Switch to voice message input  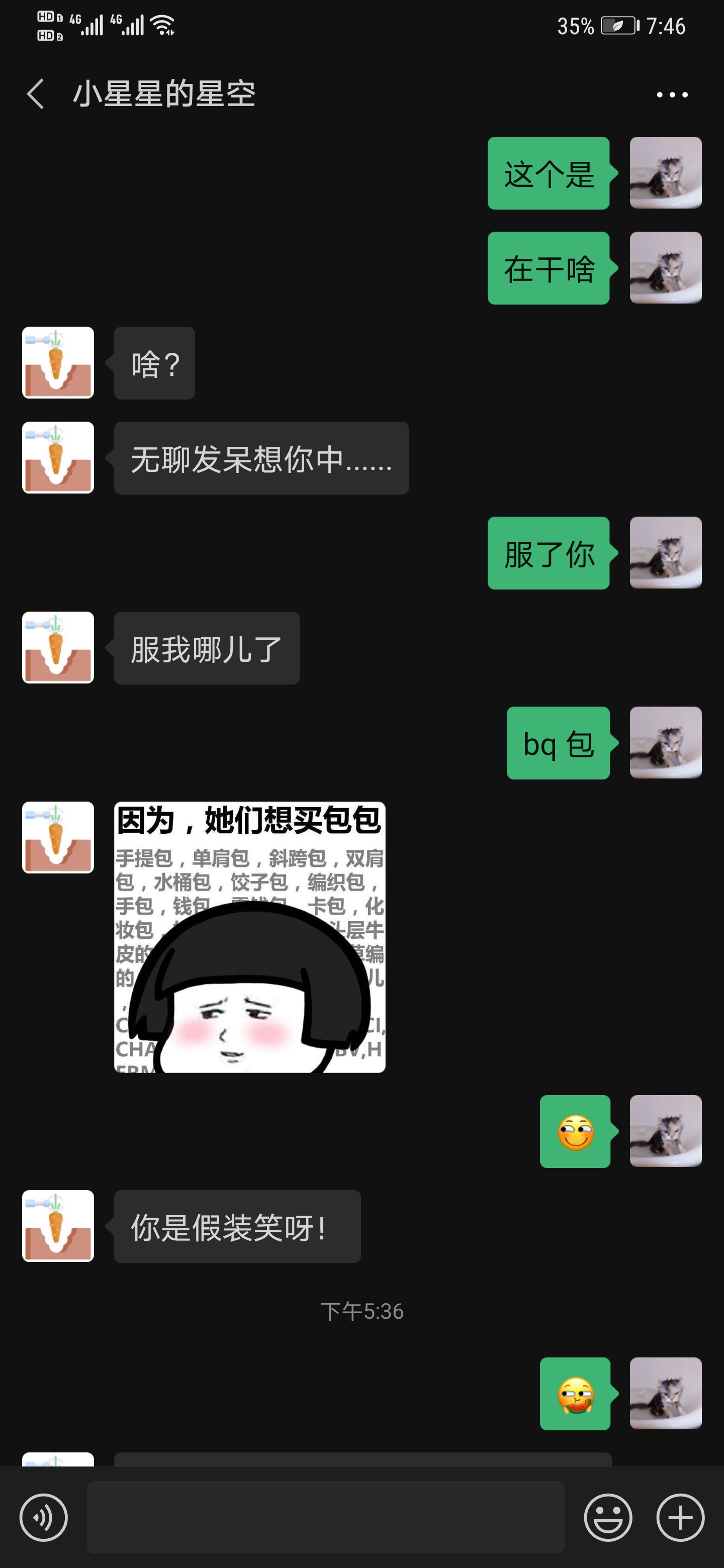44,1517
